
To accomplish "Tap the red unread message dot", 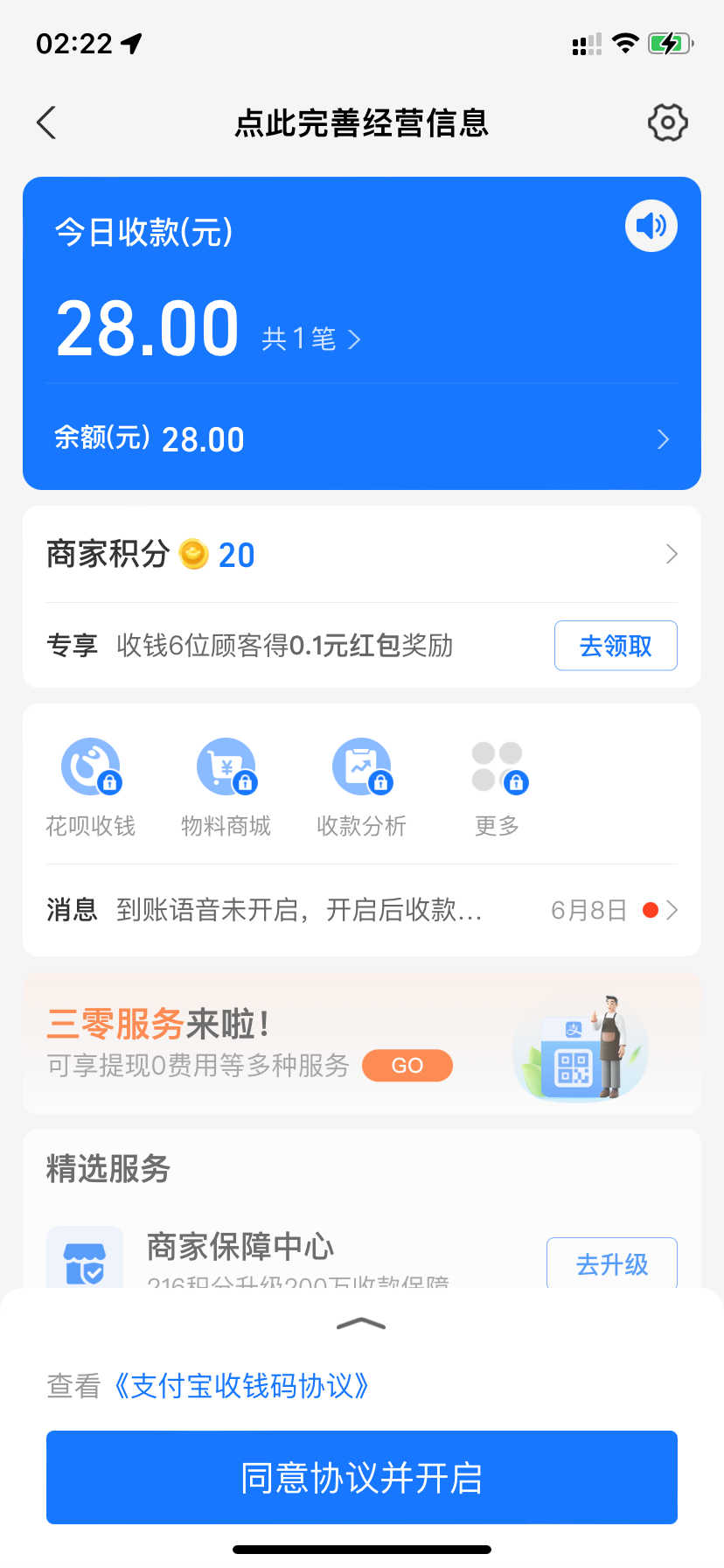I will click(651, 910).
